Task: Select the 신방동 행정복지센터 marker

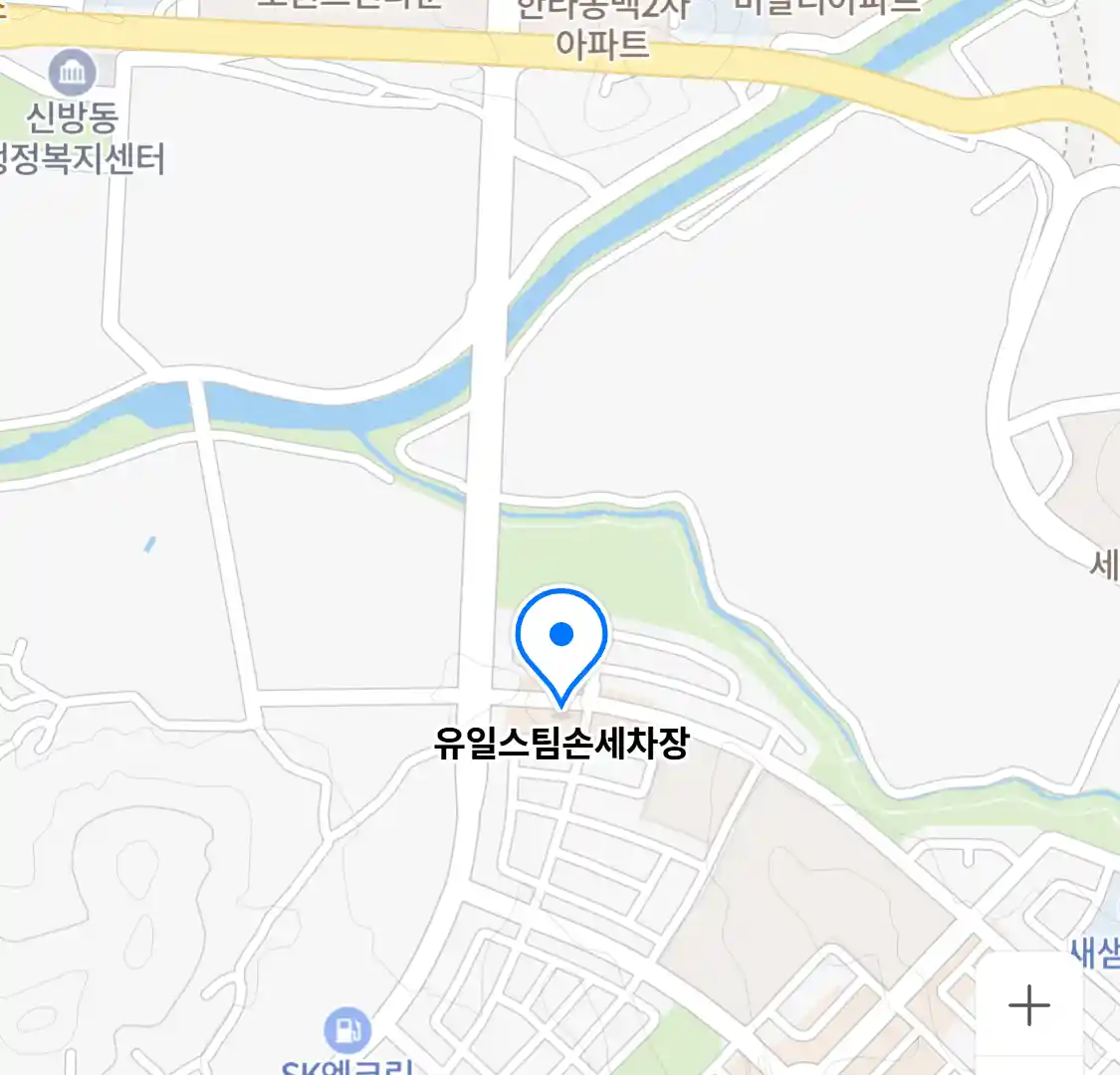Action: pos(73,73)
